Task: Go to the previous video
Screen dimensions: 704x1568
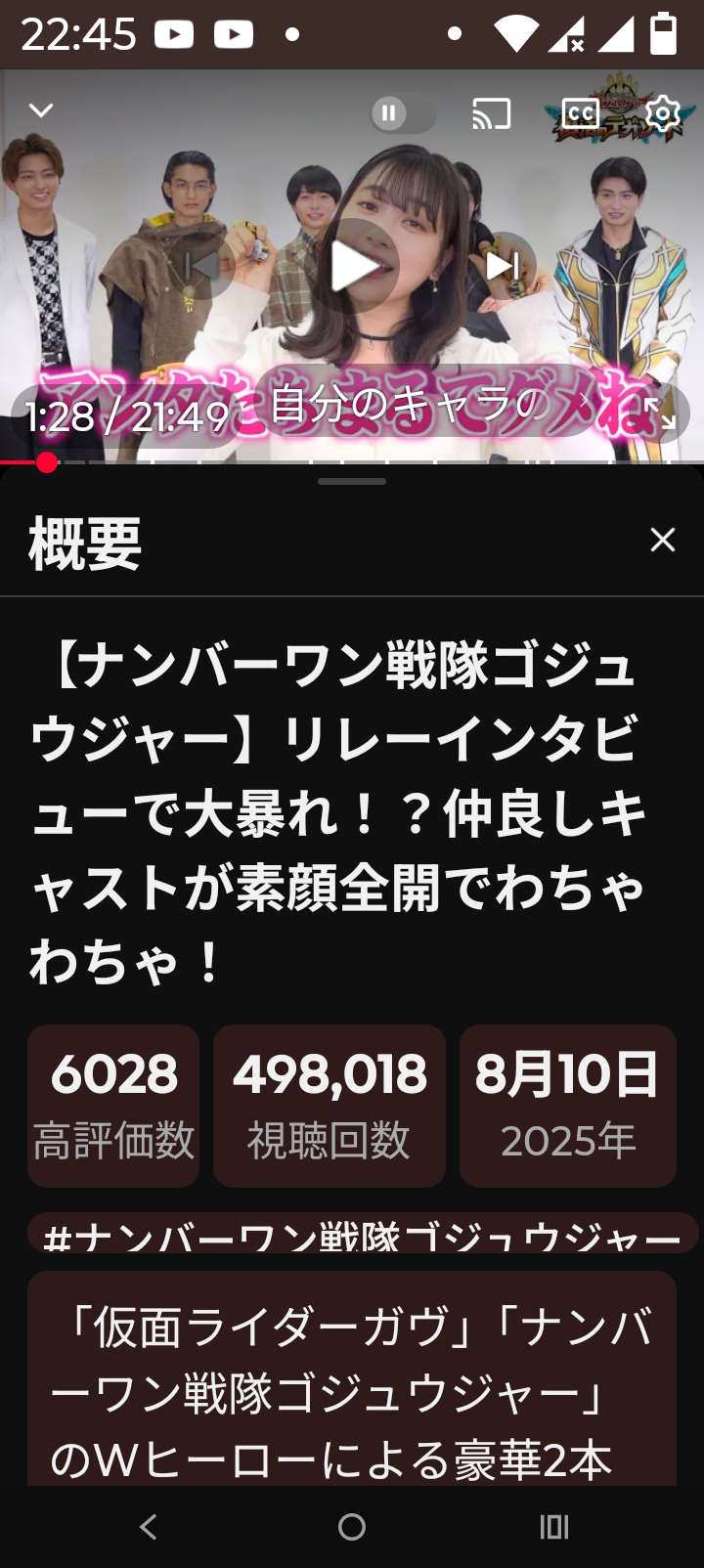Action: point(202,266)
